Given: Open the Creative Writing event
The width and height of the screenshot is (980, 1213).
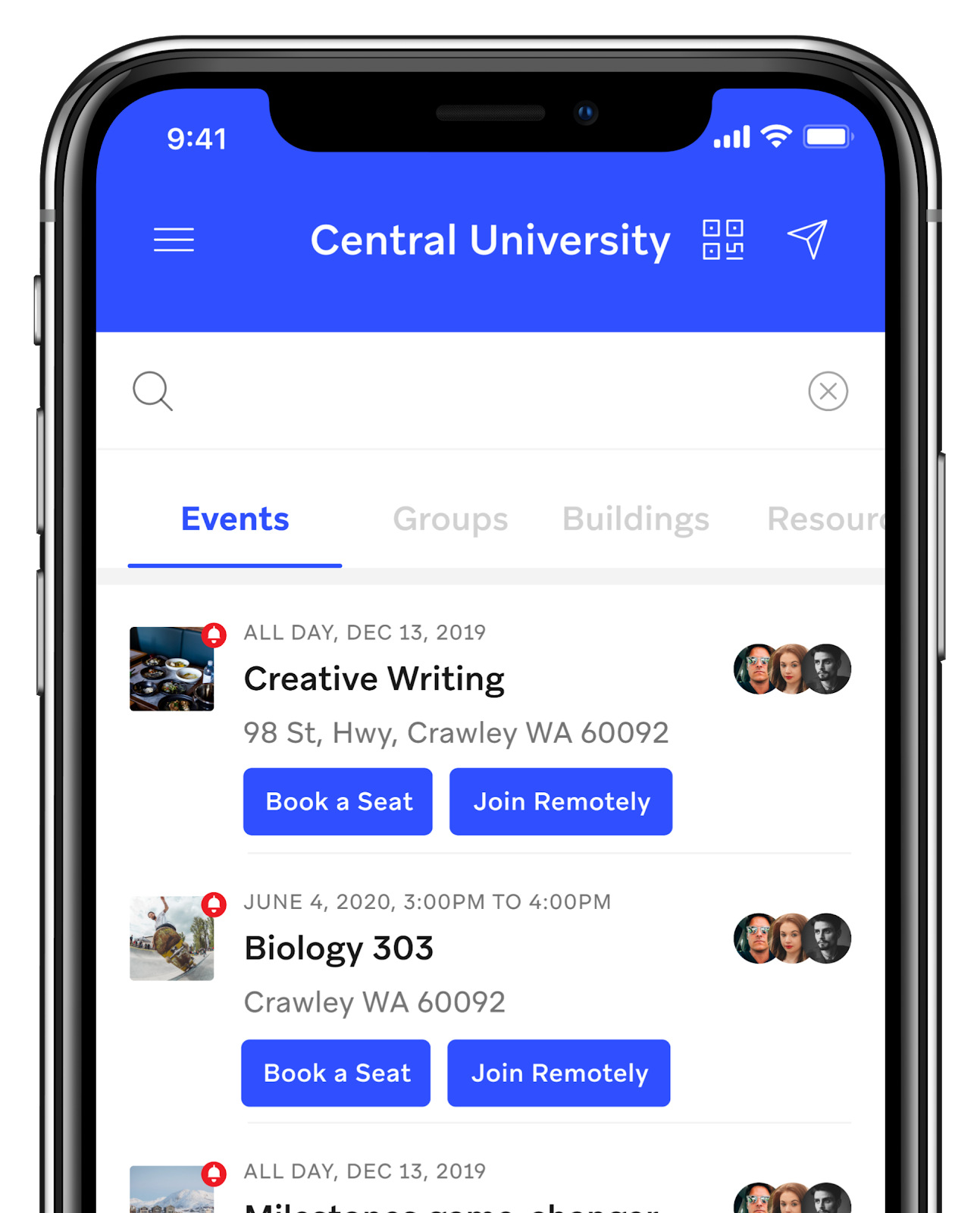Looking at the screenshot, I should [x=374, y=679].
